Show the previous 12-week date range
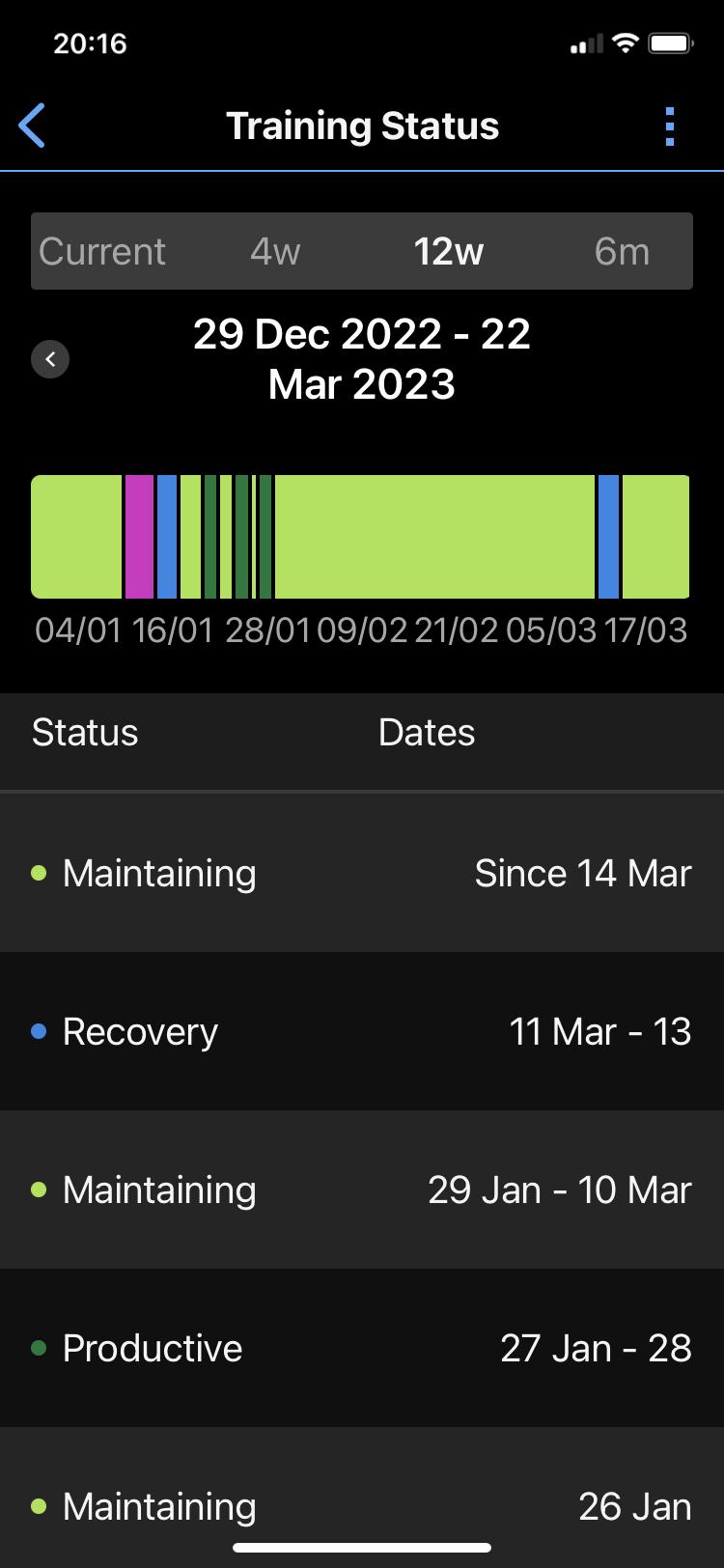 click(50, 359)
